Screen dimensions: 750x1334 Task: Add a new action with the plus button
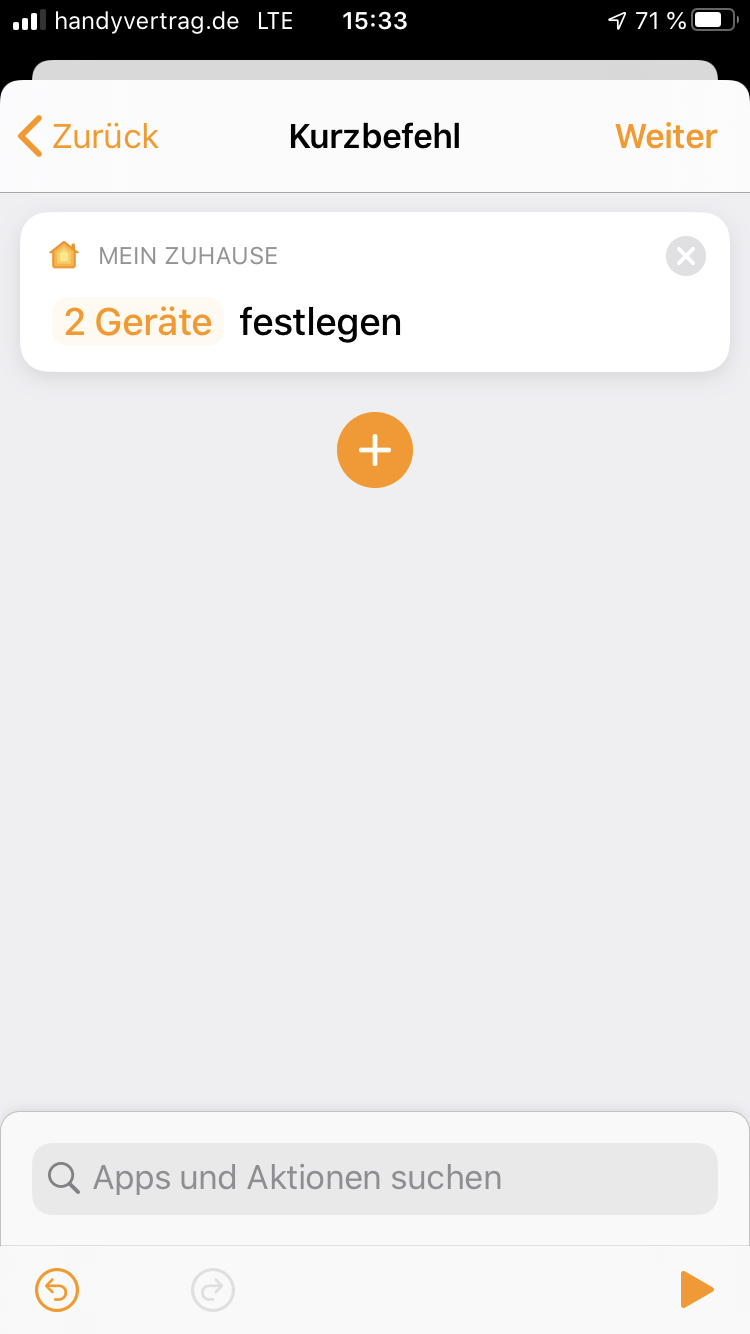coord(375,450)
